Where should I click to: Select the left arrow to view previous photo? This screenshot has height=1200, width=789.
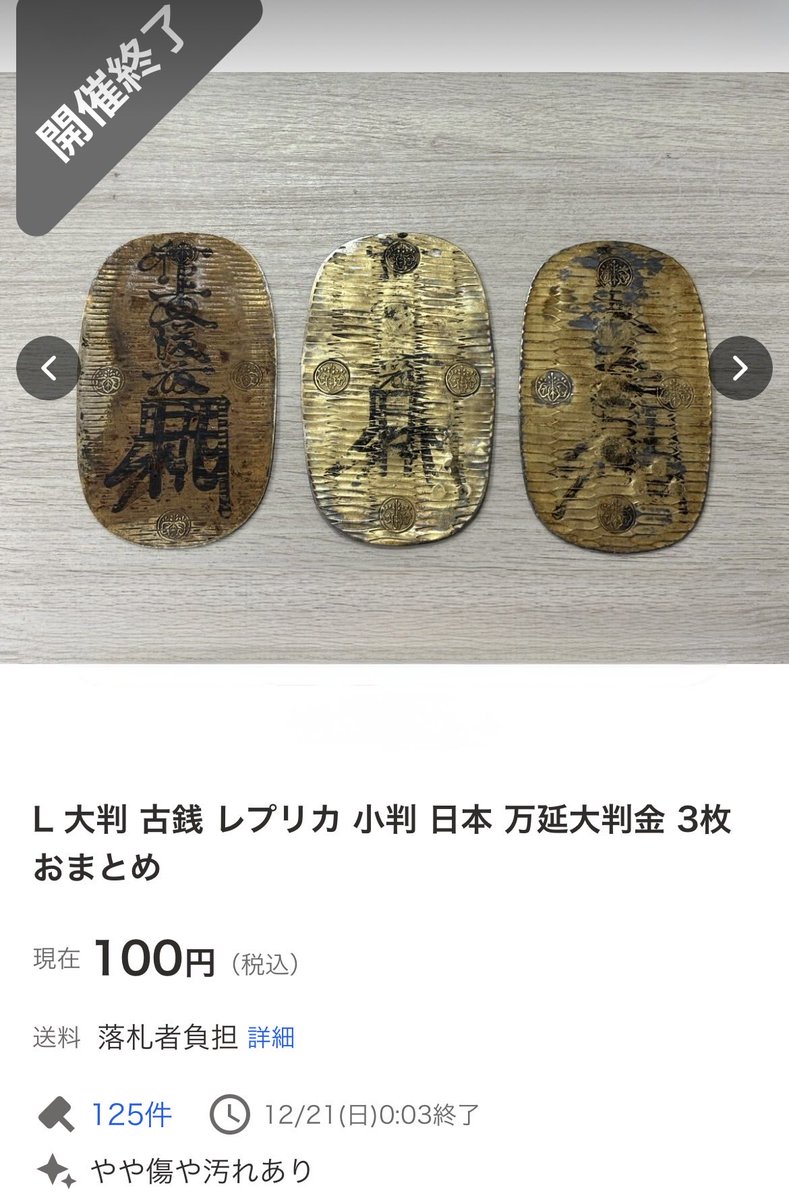(47, 368)
